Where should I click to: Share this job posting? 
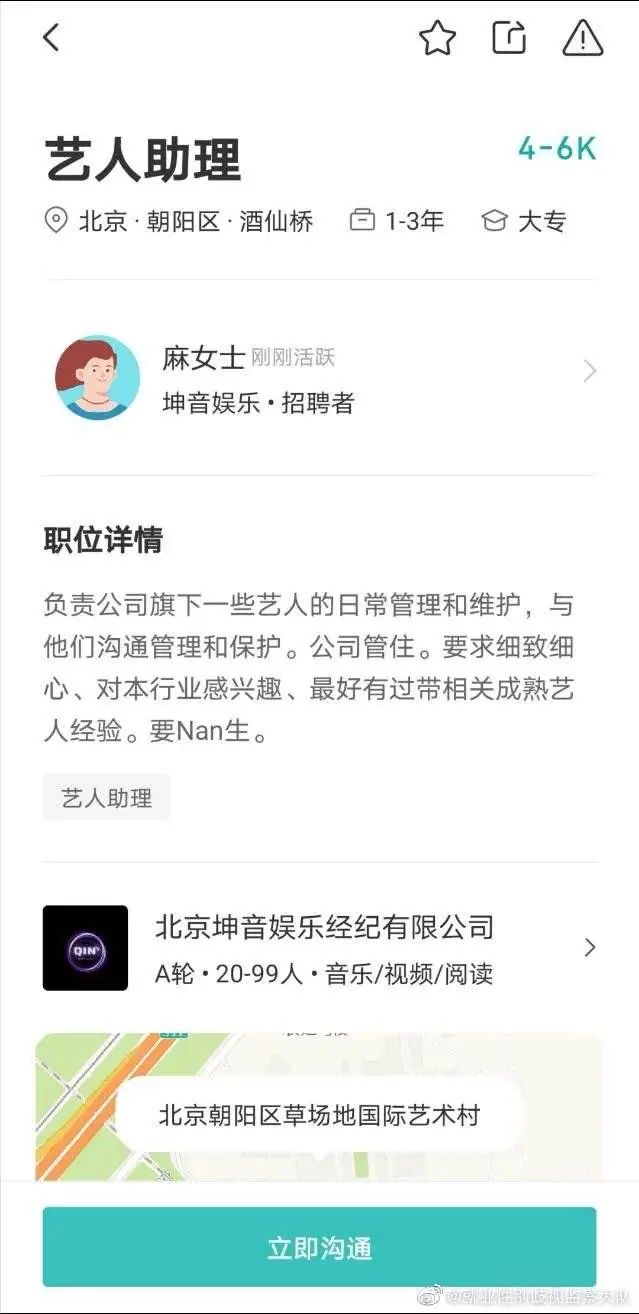pos(509,38)
